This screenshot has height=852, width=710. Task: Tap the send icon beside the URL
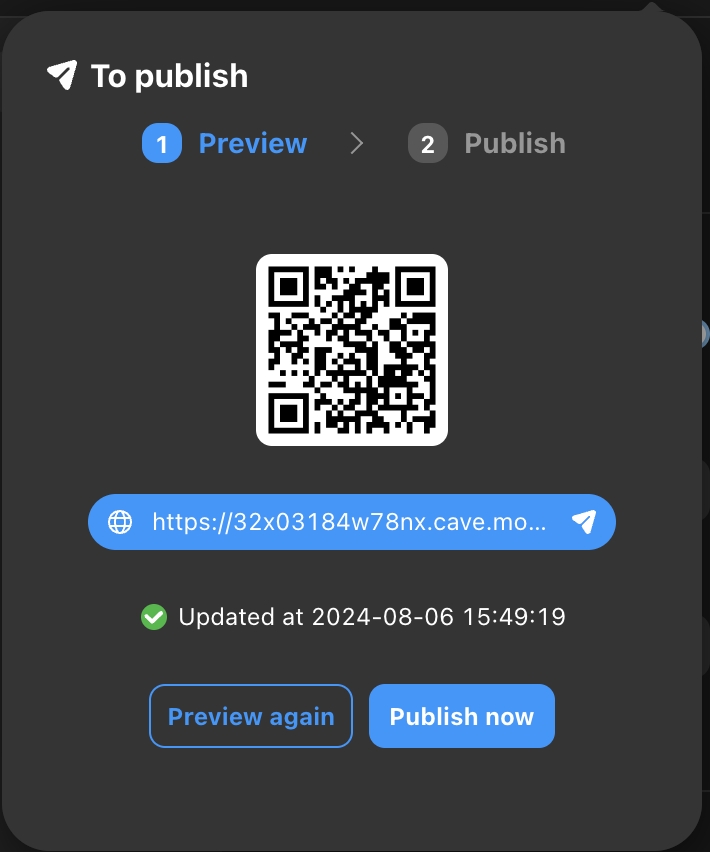coord(584,522)
